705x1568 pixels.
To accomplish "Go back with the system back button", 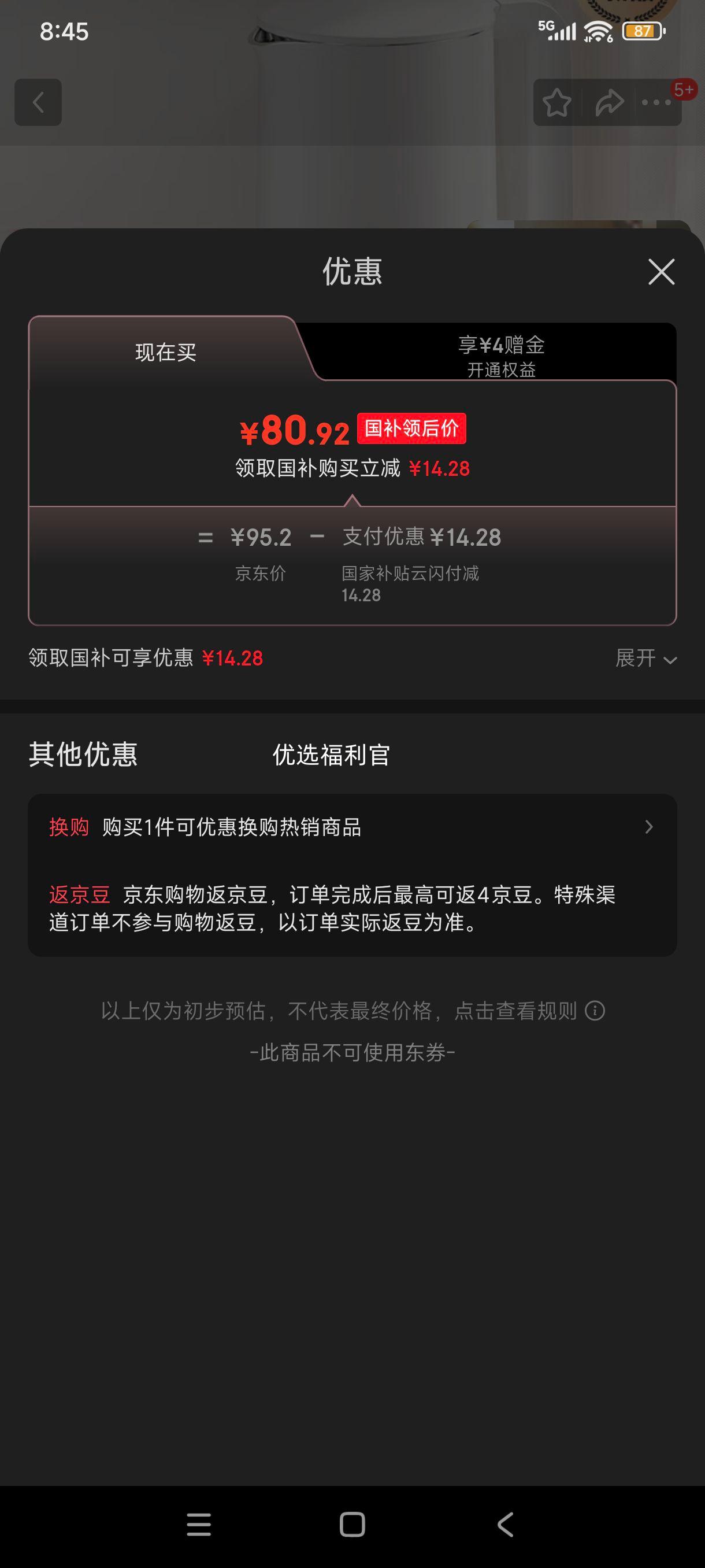I will [506, 1525].
